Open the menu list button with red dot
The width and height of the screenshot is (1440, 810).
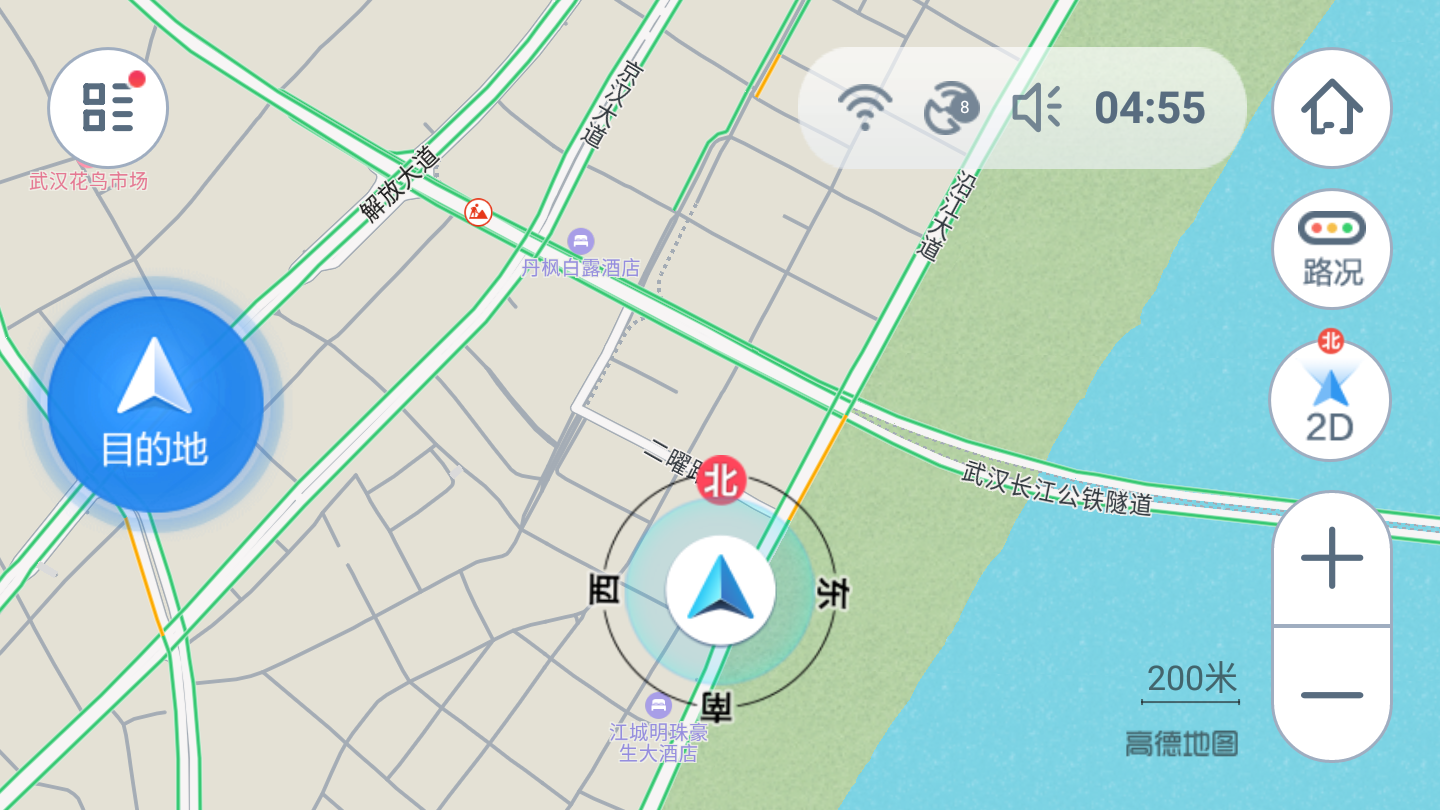tap(108, 107)
